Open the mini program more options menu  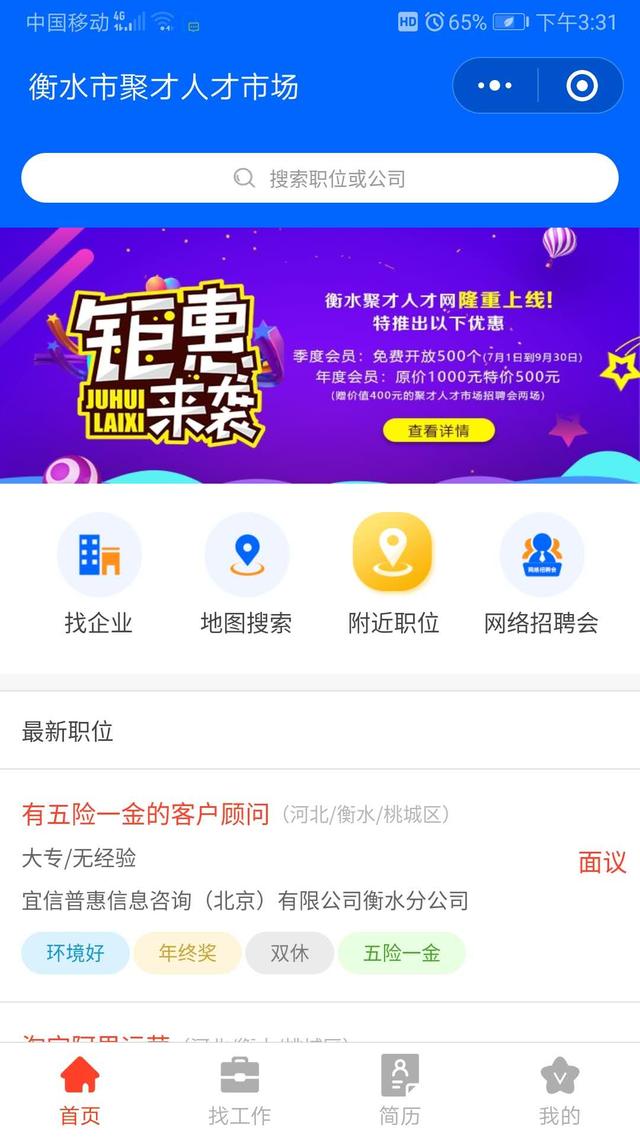495,86
